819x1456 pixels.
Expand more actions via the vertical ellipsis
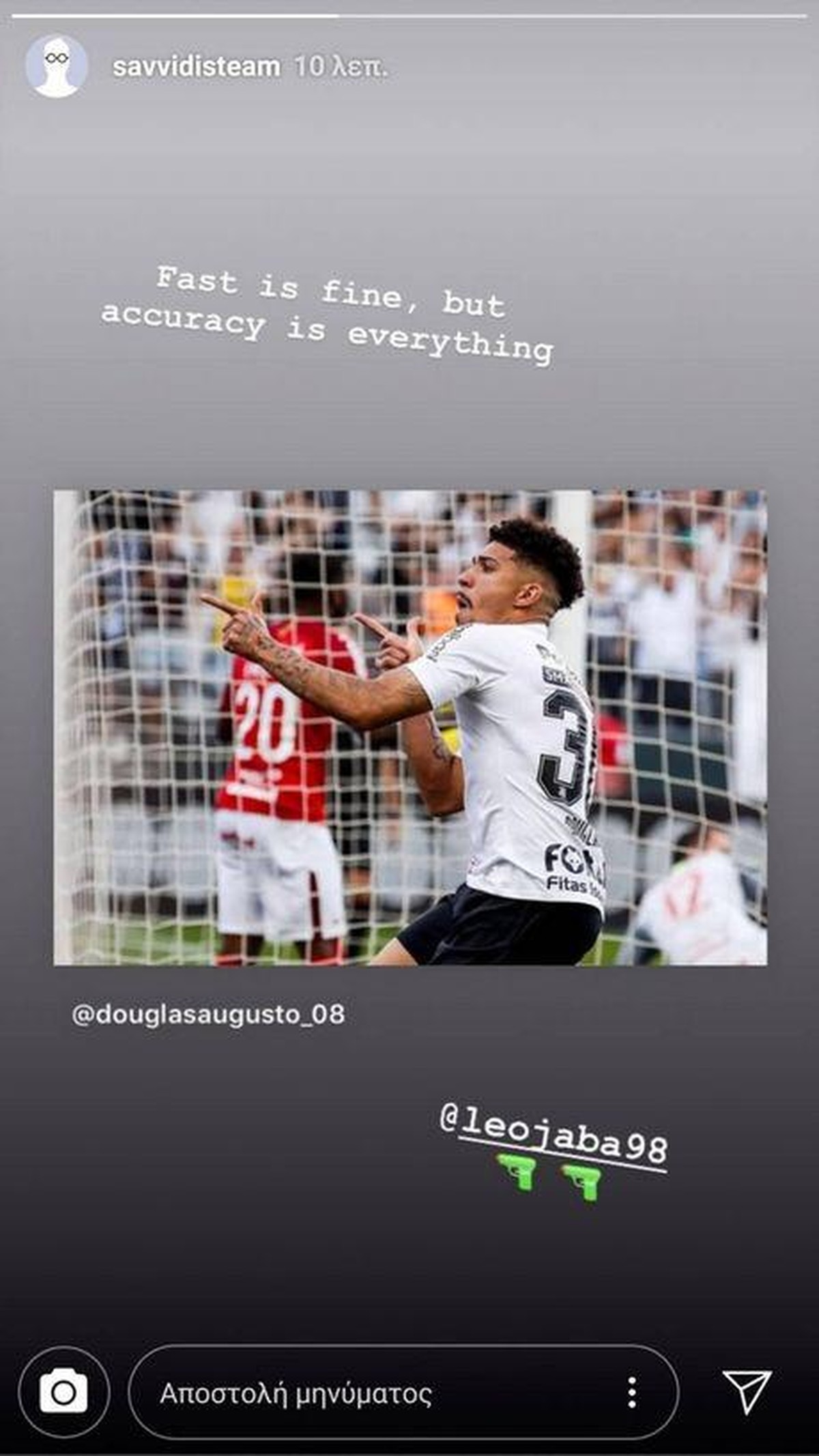coord(631,1393)
